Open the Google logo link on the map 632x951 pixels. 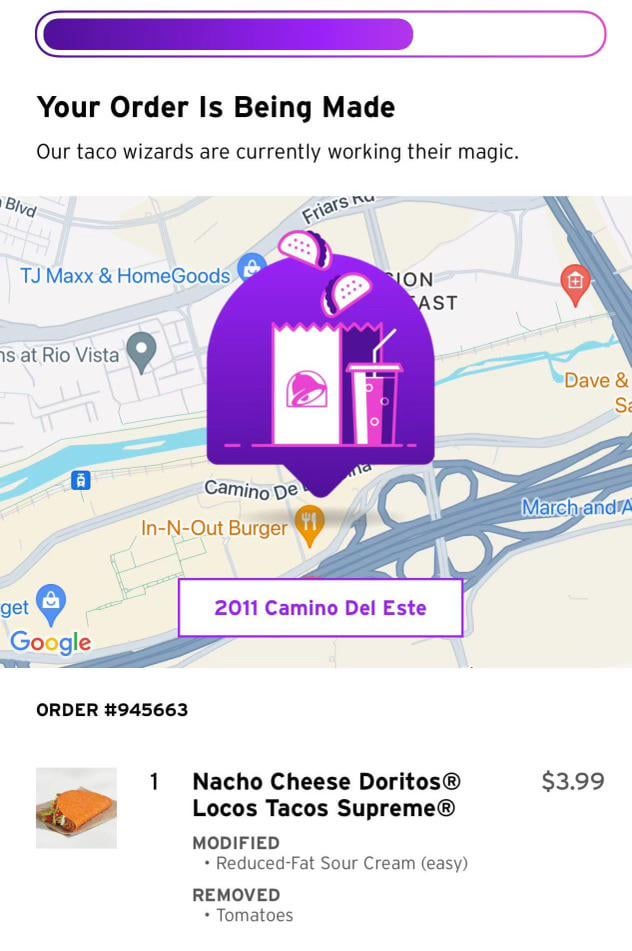pyautogui.click(x=51, y=642)
